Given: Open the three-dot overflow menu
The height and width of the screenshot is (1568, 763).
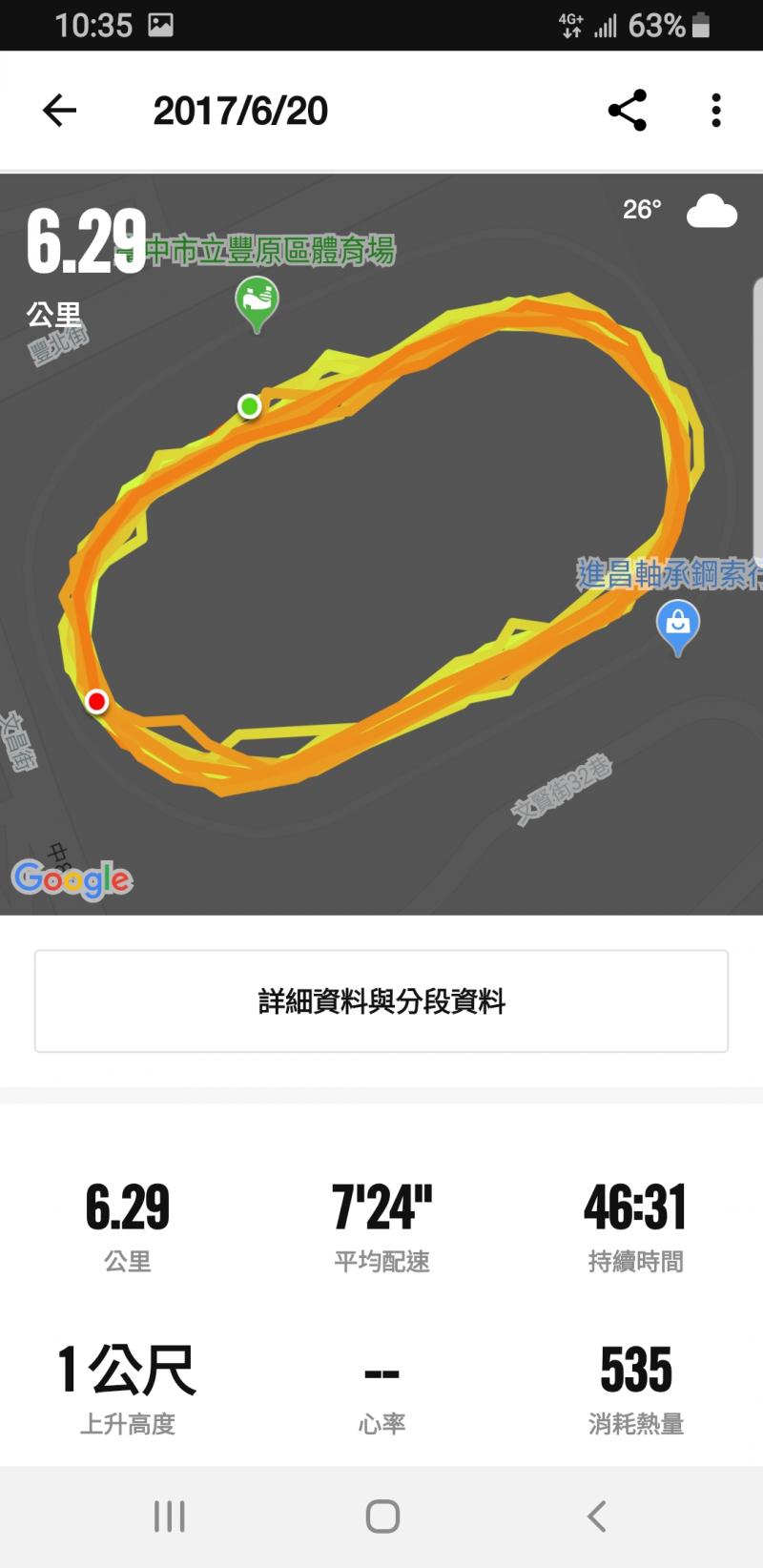Looking at the screenshot, I should pyautogui.click(x=715, y=111).
